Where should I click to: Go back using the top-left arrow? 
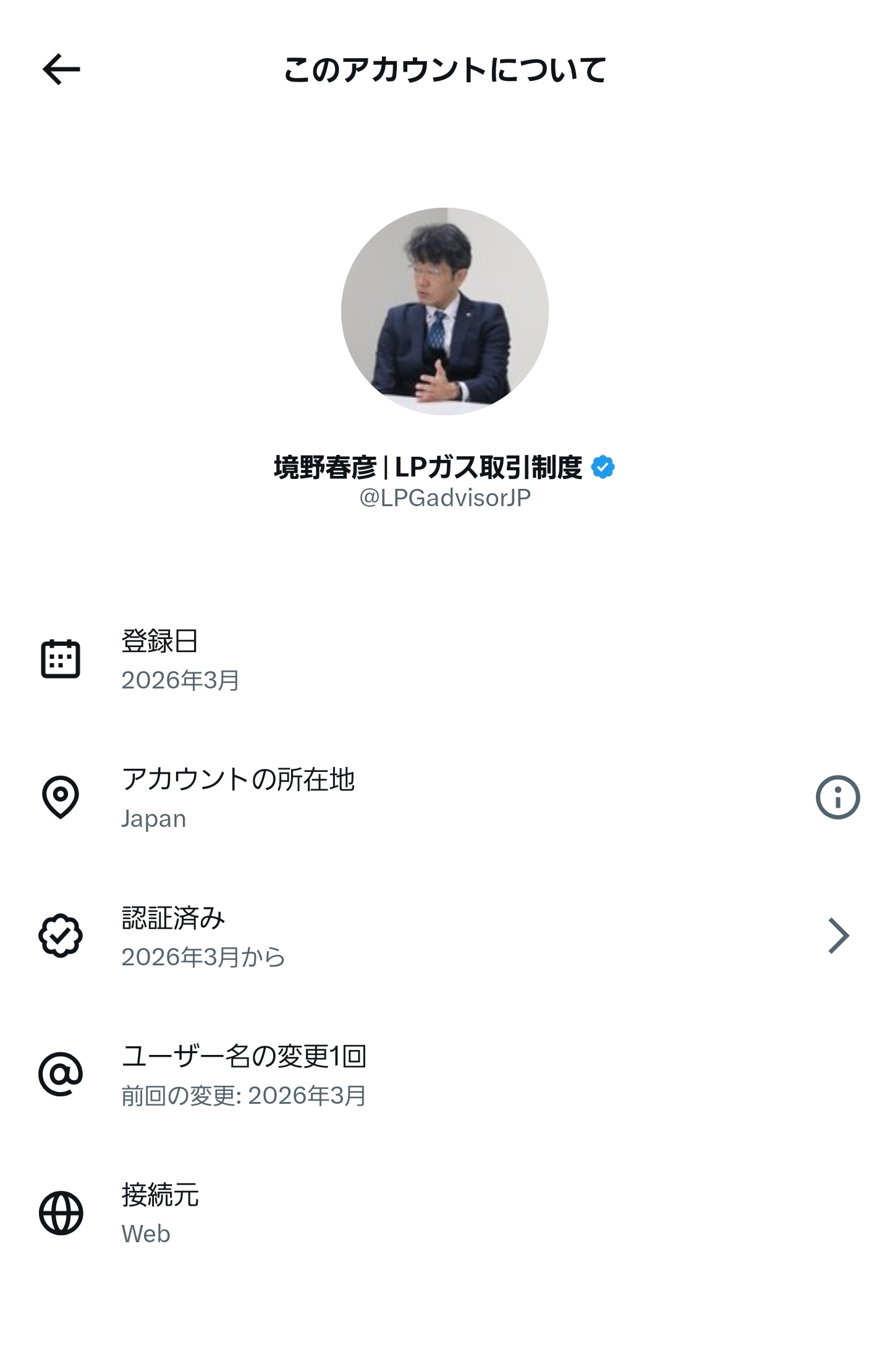coord(61,69)
